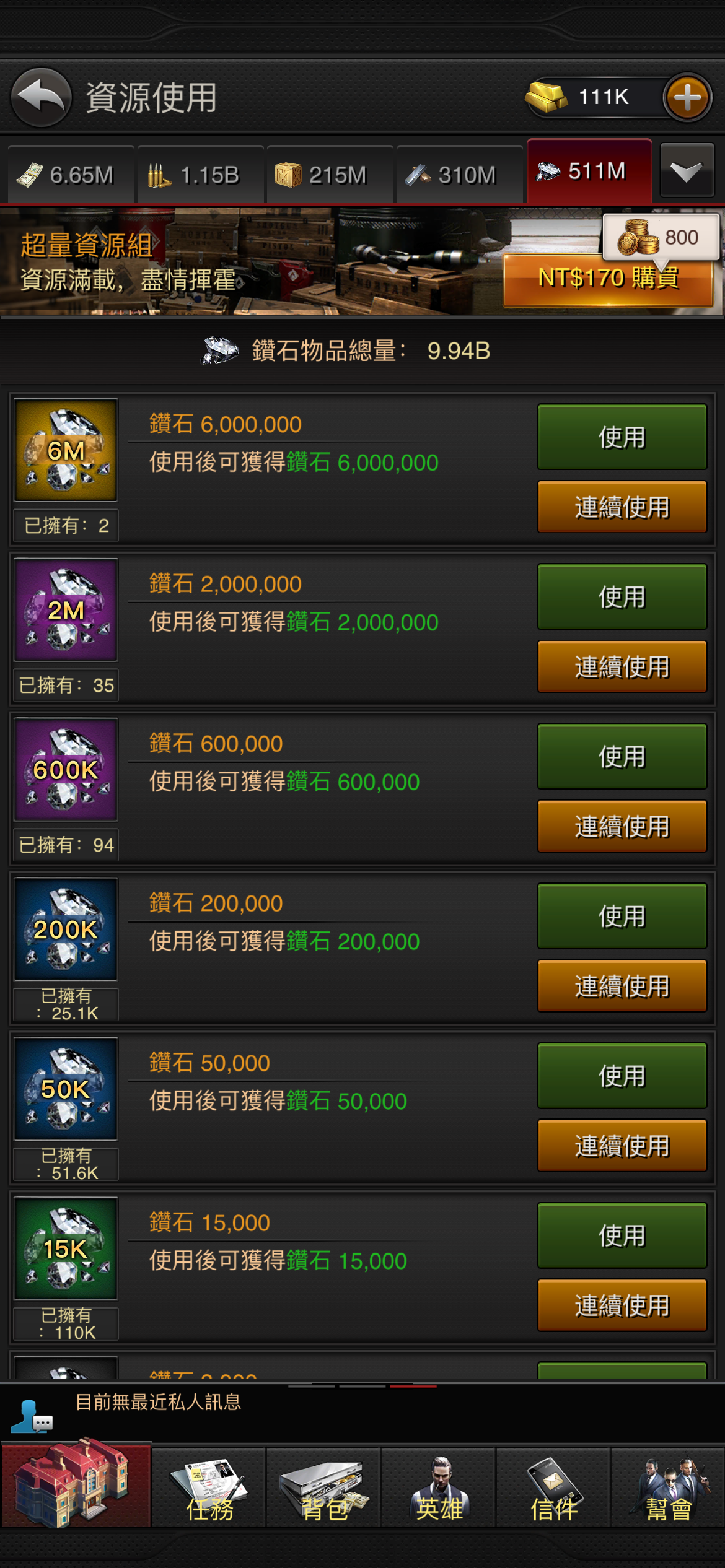The image size is (725, 1568).
Task: Use one 鑽石 2,000,000 item
Action: 622,597
